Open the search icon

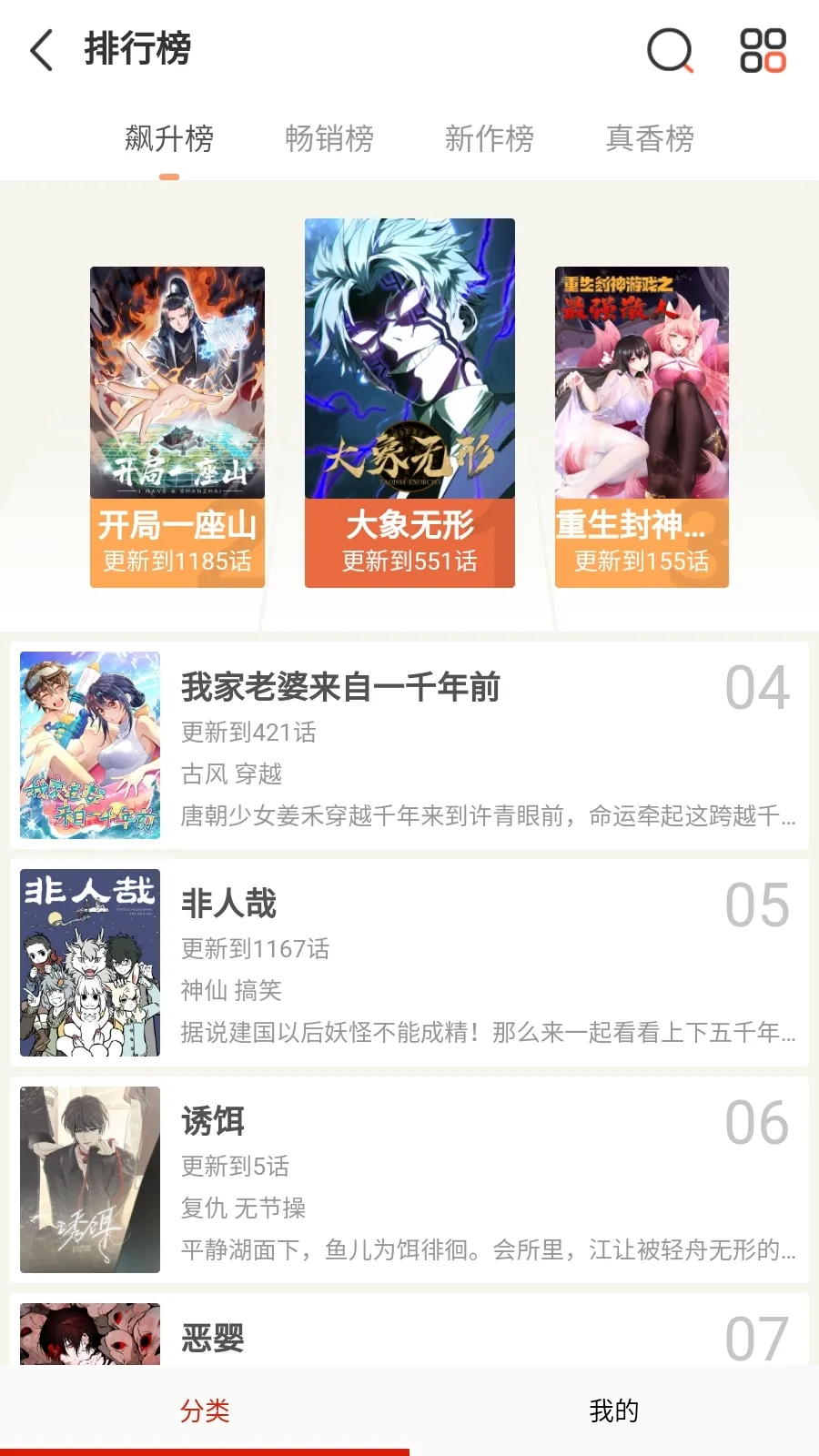[669, 53]
